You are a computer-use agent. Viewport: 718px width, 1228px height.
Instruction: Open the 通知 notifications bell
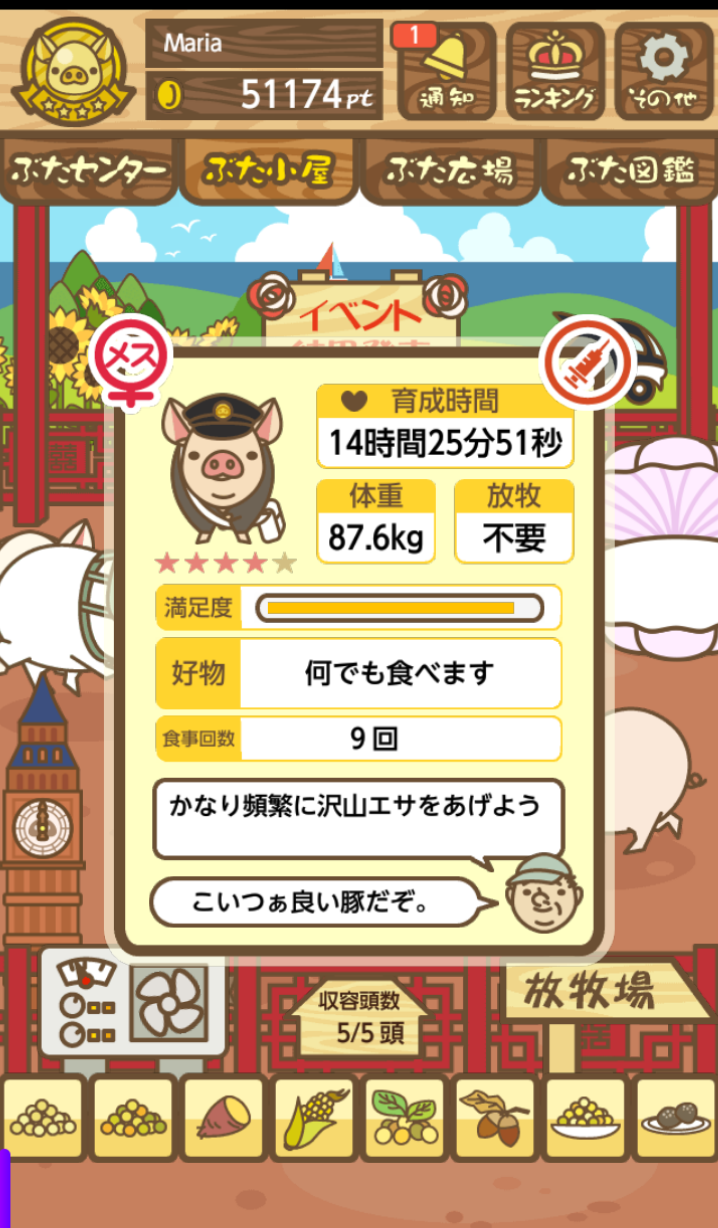pos(446,71)
